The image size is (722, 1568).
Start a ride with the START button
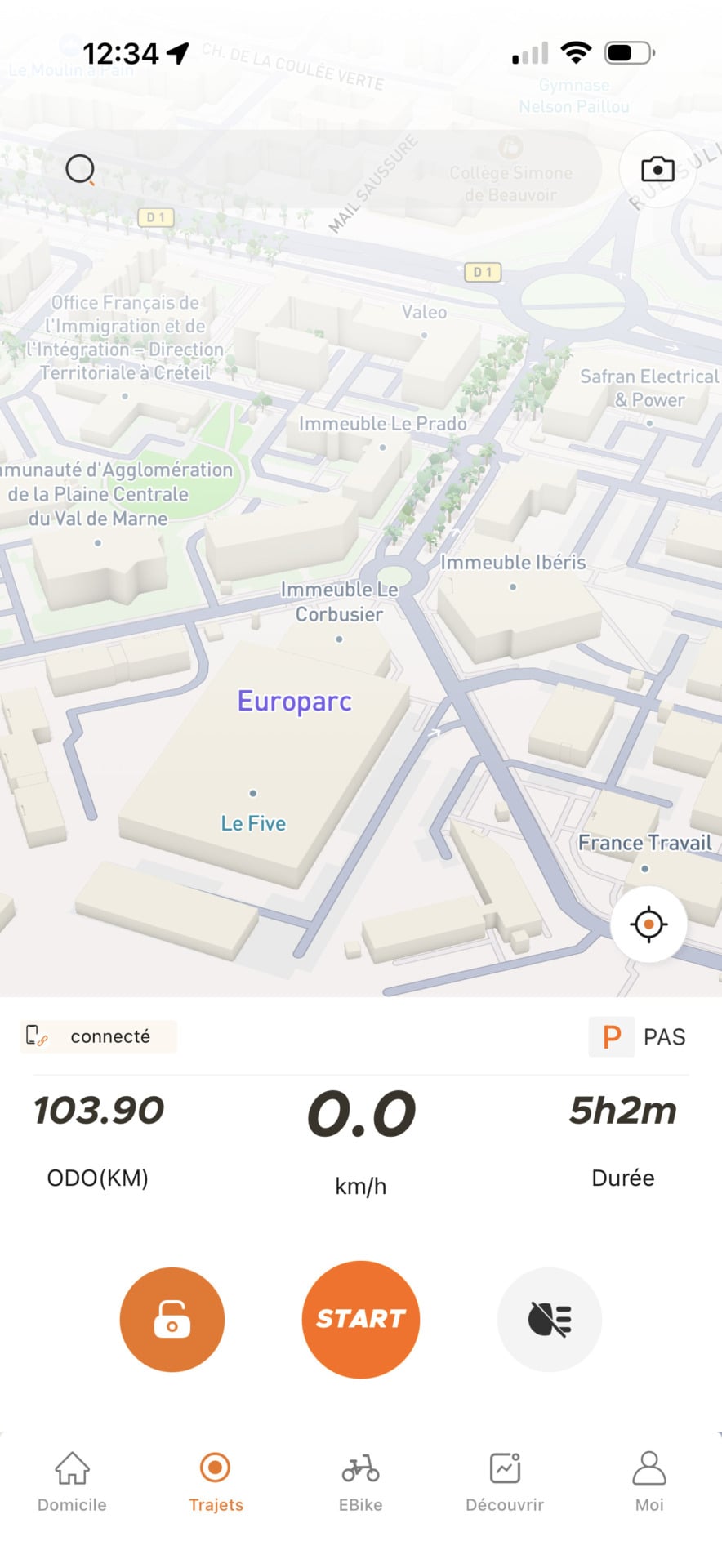pyautogui.click(x=361, y=1319)
